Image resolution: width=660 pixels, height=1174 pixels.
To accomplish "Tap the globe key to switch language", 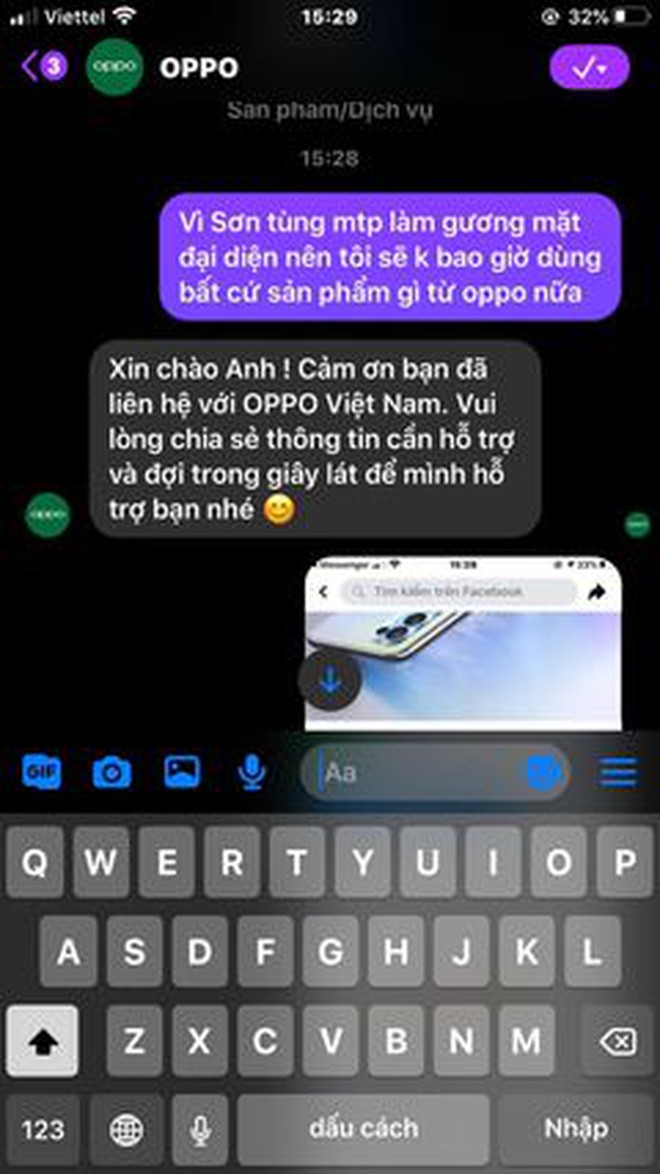I will coord(127,1131).
